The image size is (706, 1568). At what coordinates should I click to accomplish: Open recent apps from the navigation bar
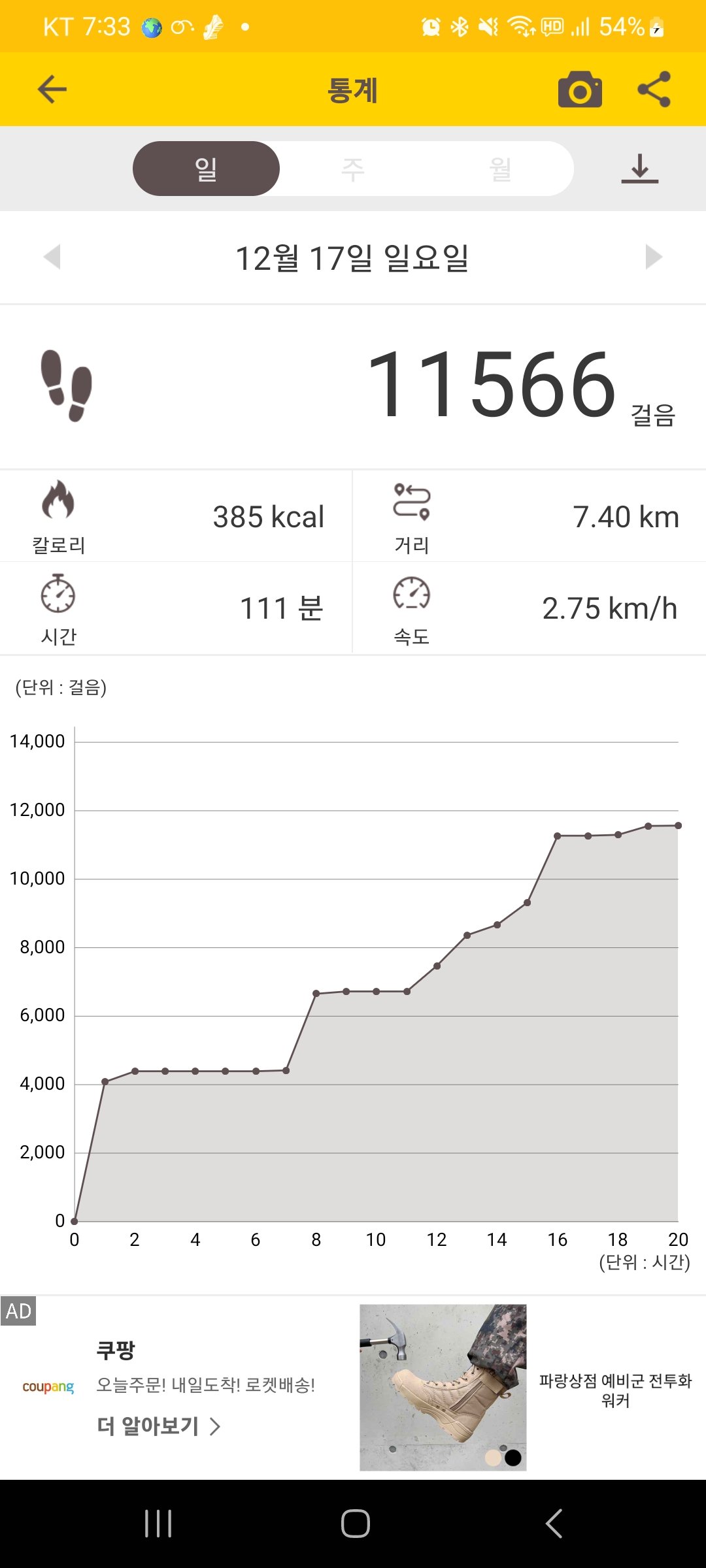(158, 1524)
